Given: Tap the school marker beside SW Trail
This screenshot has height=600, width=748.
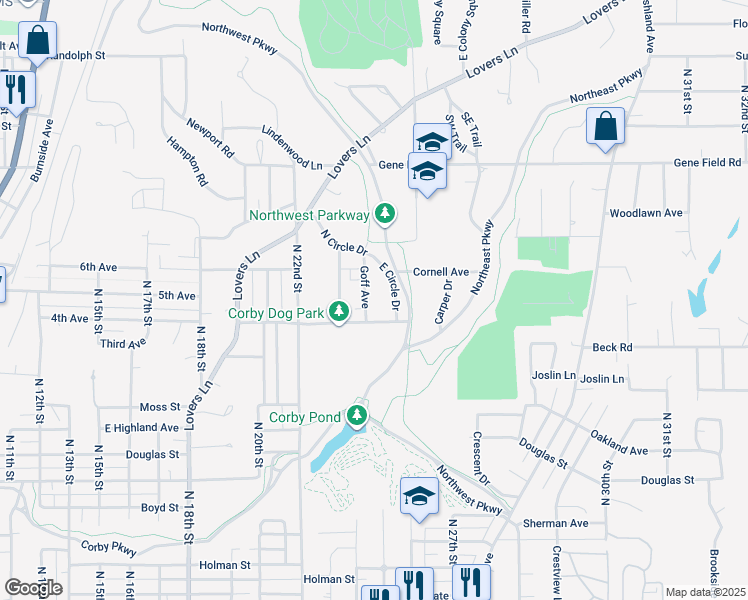Looking at the screenshot, I should [432, 137].
